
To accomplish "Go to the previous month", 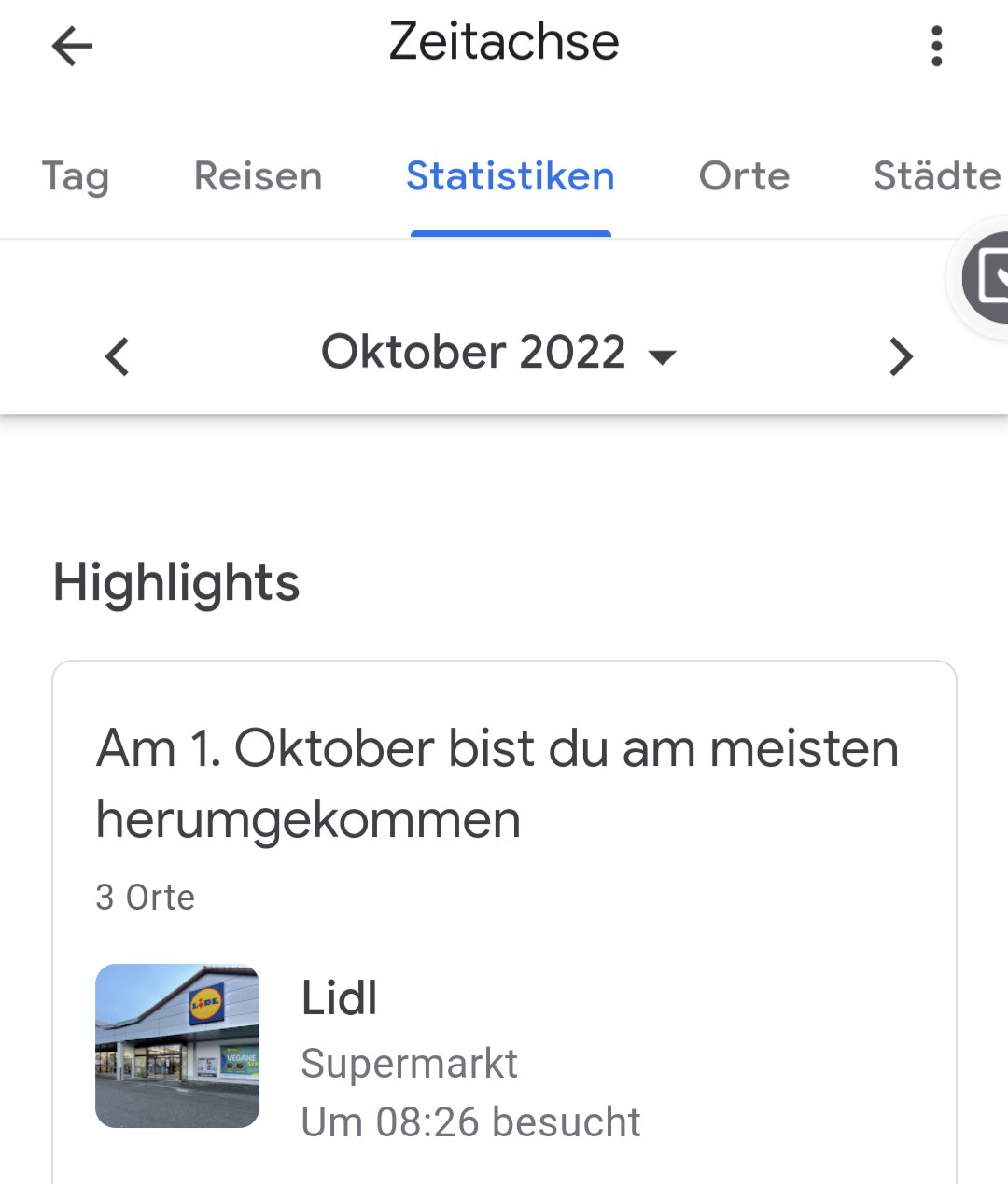I will 118,355.
